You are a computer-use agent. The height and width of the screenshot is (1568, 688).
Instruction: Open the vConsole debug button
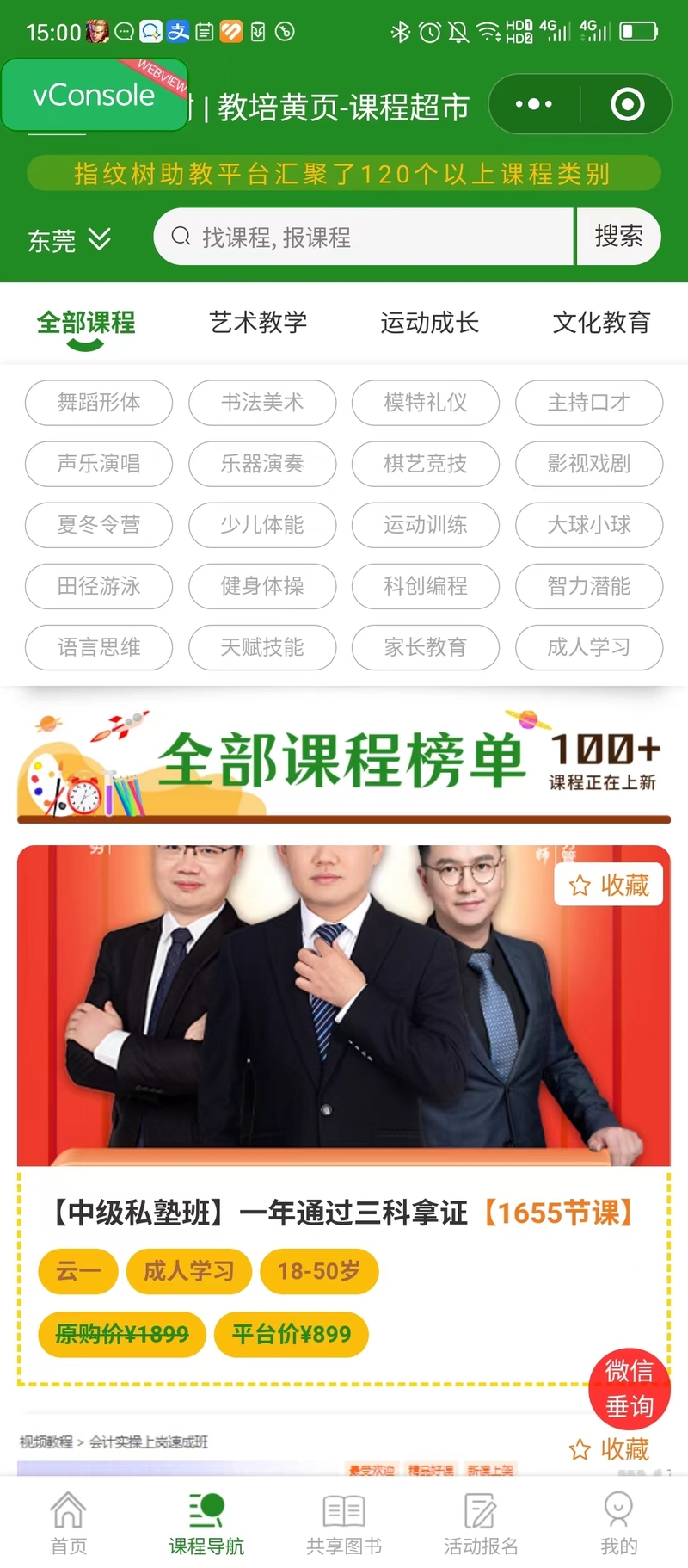click(x=94, y=95)
